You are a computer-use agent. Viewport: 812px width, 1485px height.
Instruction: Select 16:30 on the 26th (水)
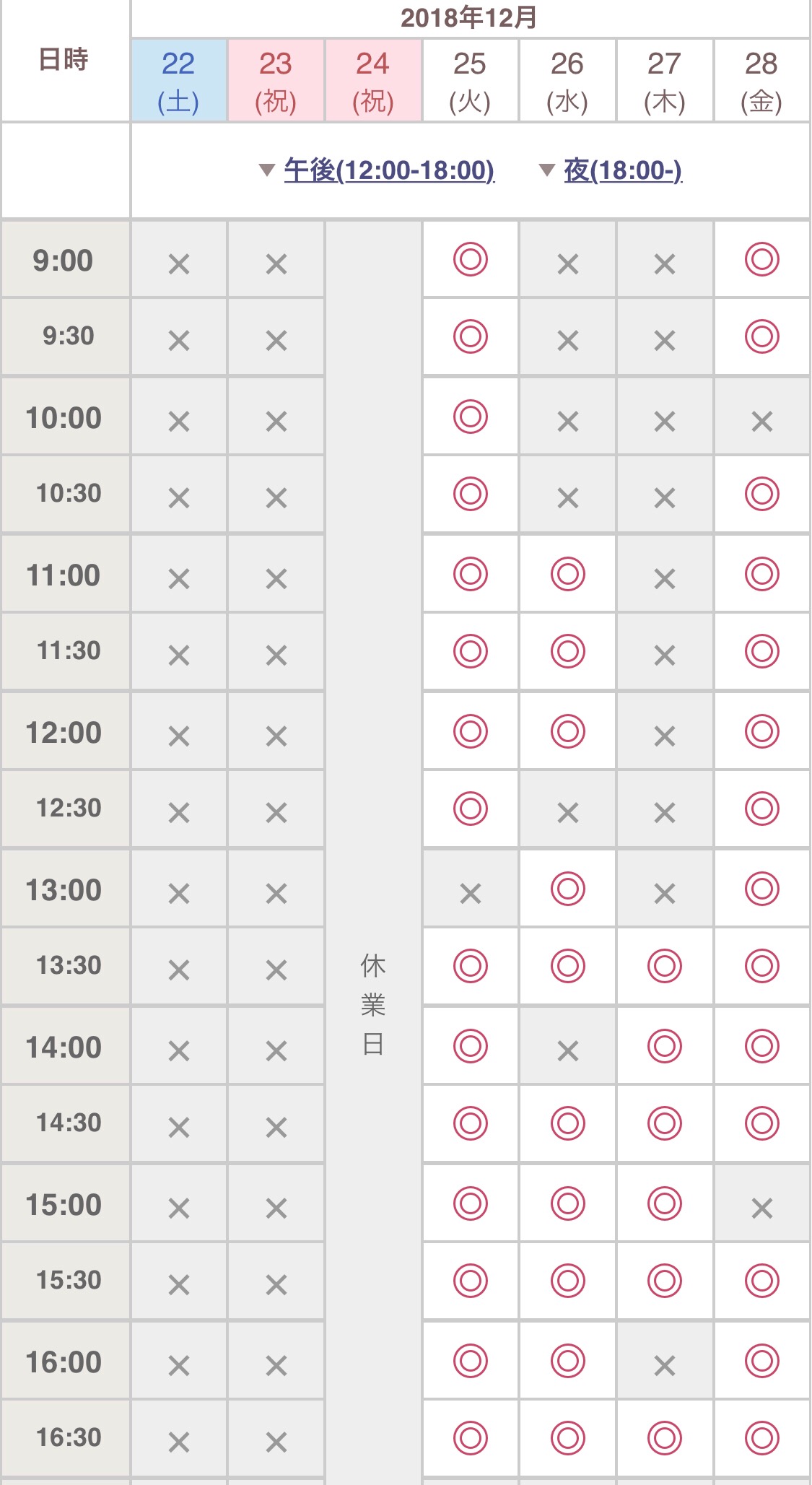click(568, 1437)
